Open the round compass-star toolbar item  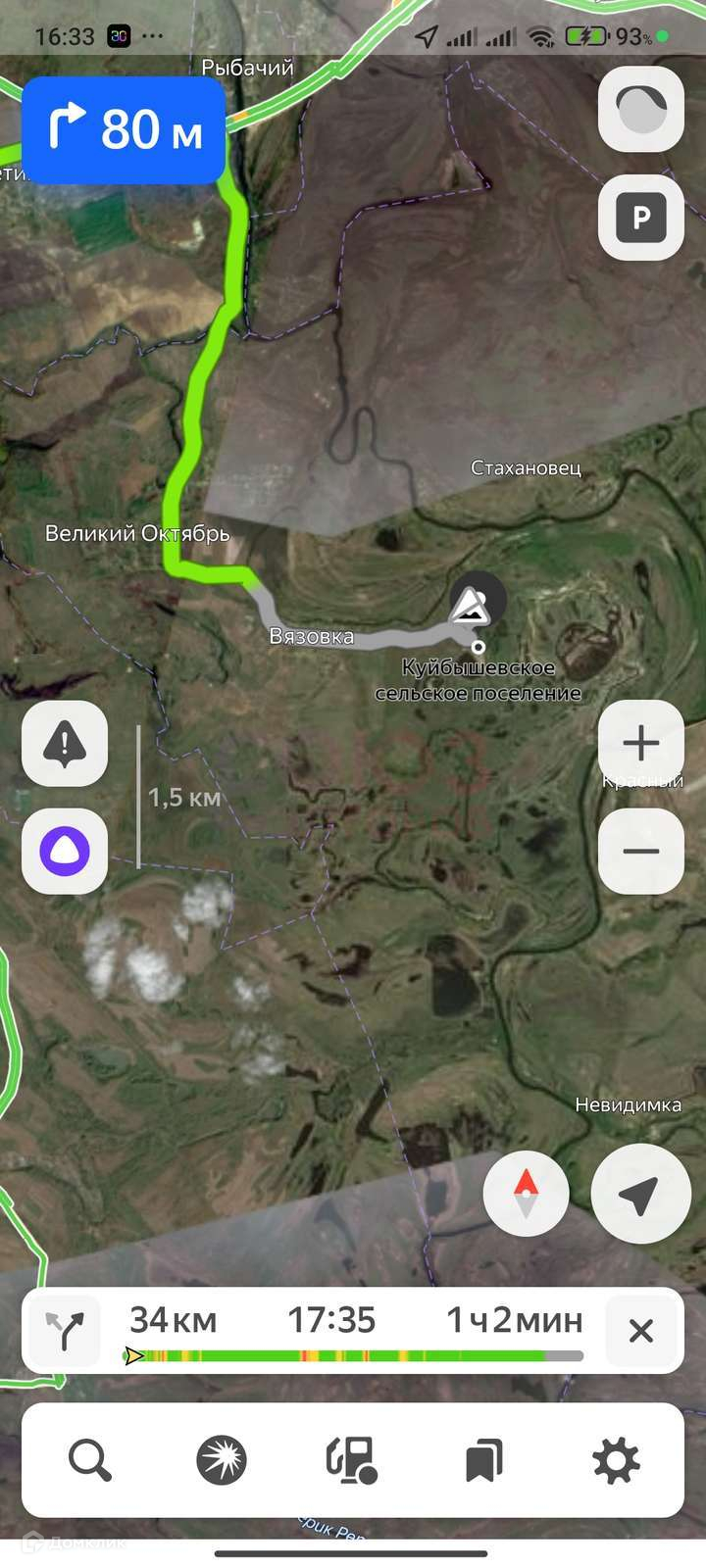pyautogui.click(x=222, y=1460)
